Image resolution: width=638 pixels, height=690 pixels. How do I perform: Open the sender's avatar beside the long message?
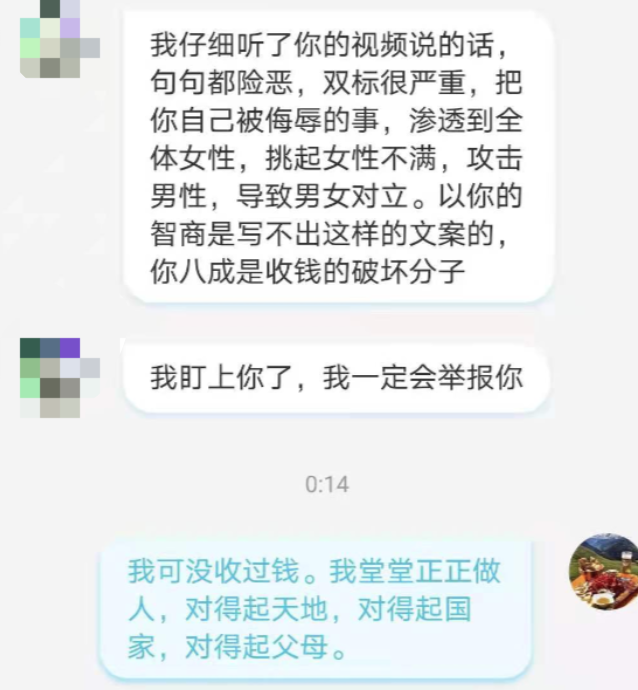(59, 38)
